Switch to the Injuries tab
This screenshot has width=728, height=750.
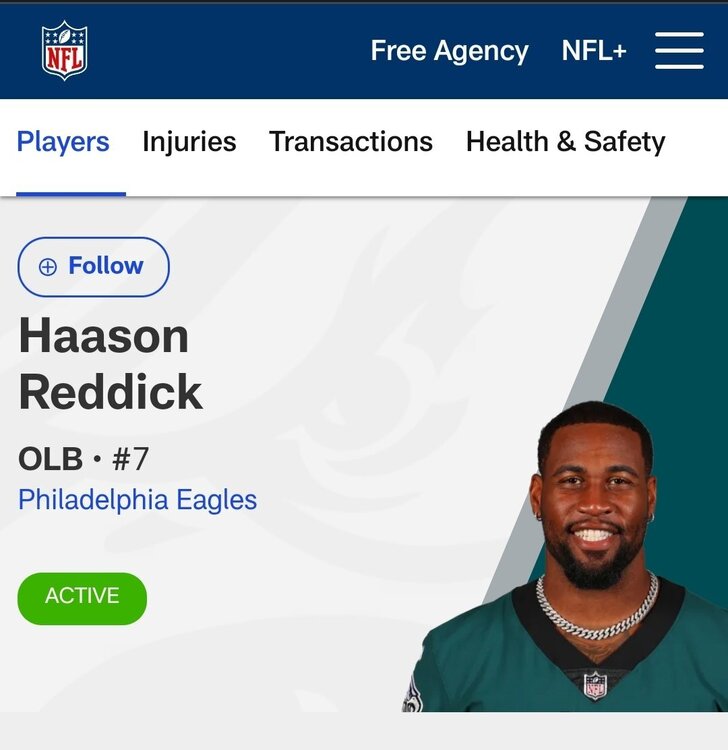click(x=189, y=142)
